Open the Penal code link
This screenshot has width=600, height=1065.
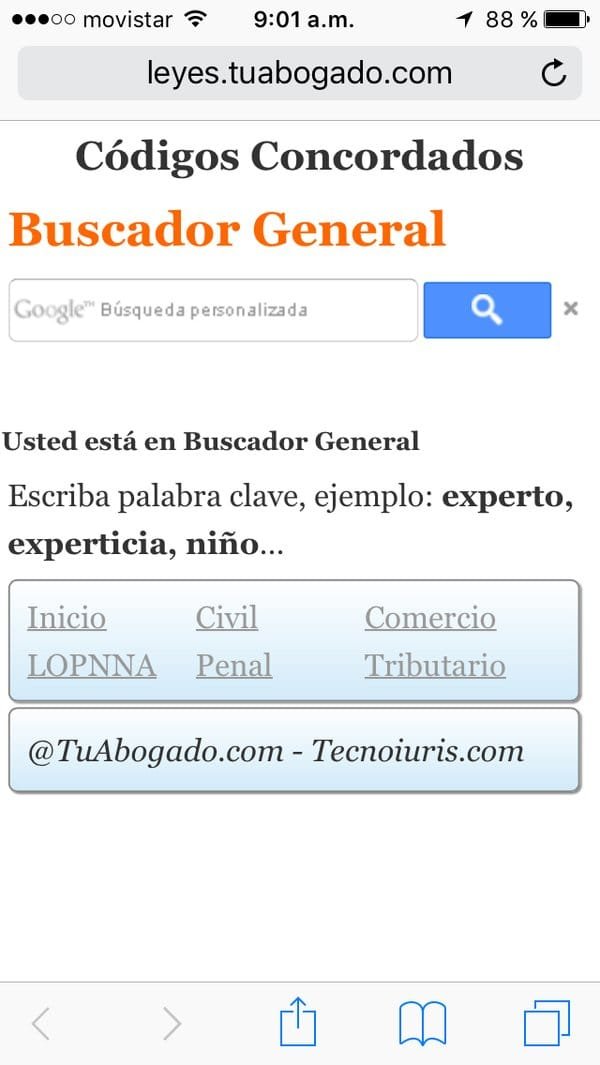coord(234,666)
